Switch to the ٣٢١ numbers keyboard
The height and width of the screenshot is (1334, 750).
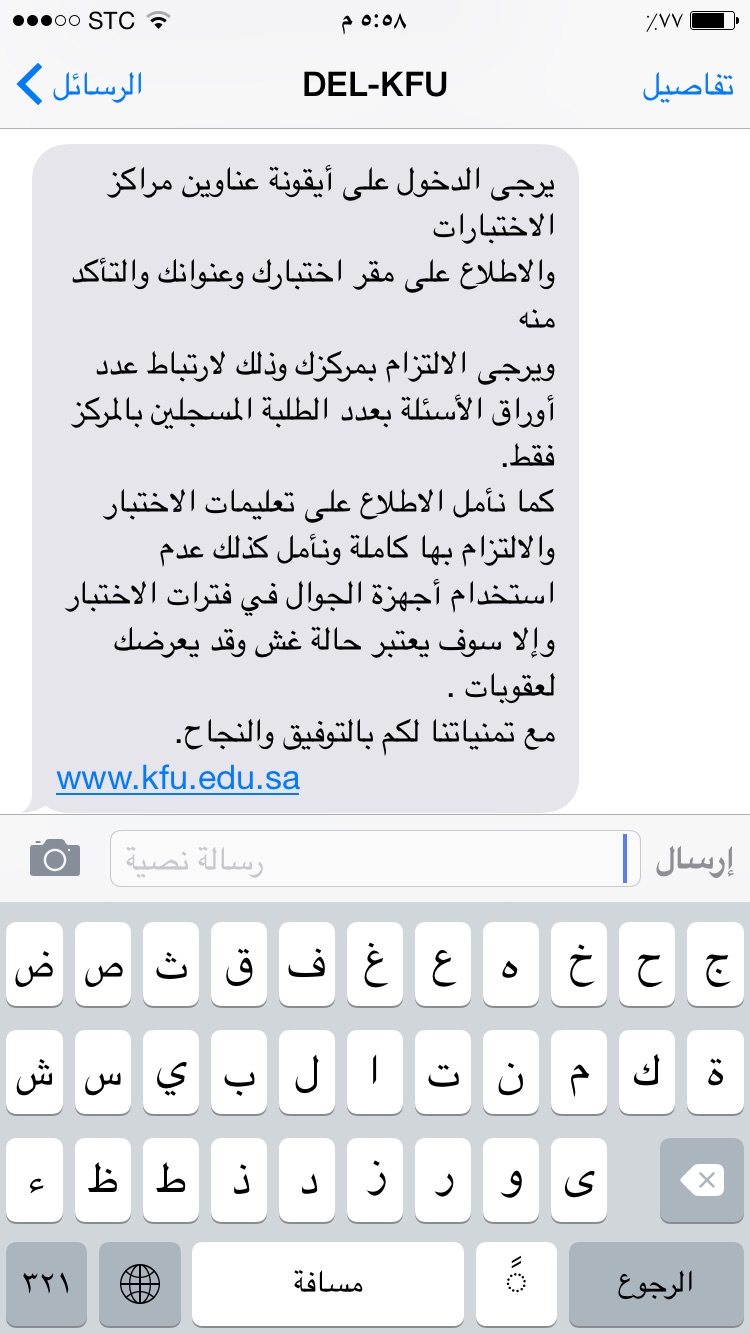[x=46, y=1284]
